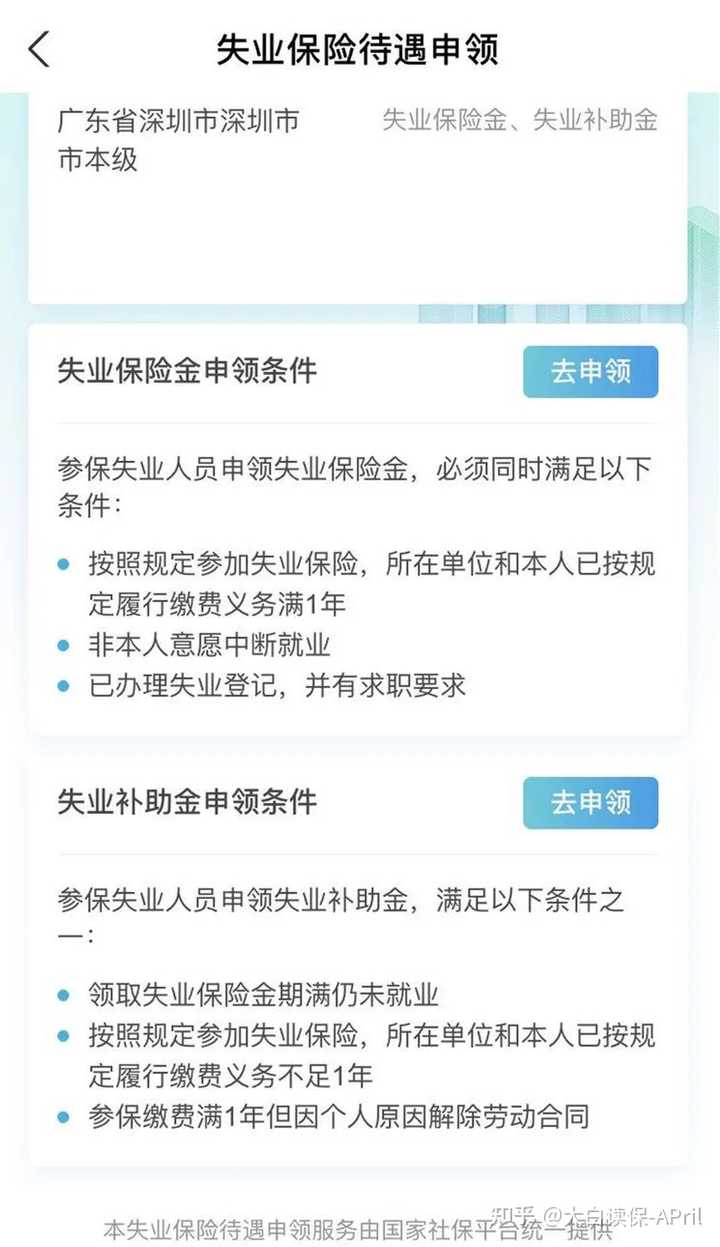Tap the 失业保险金、失业补助金 label
The width and height of the screenshot is (720, 1247).
[x=520, y=120]
